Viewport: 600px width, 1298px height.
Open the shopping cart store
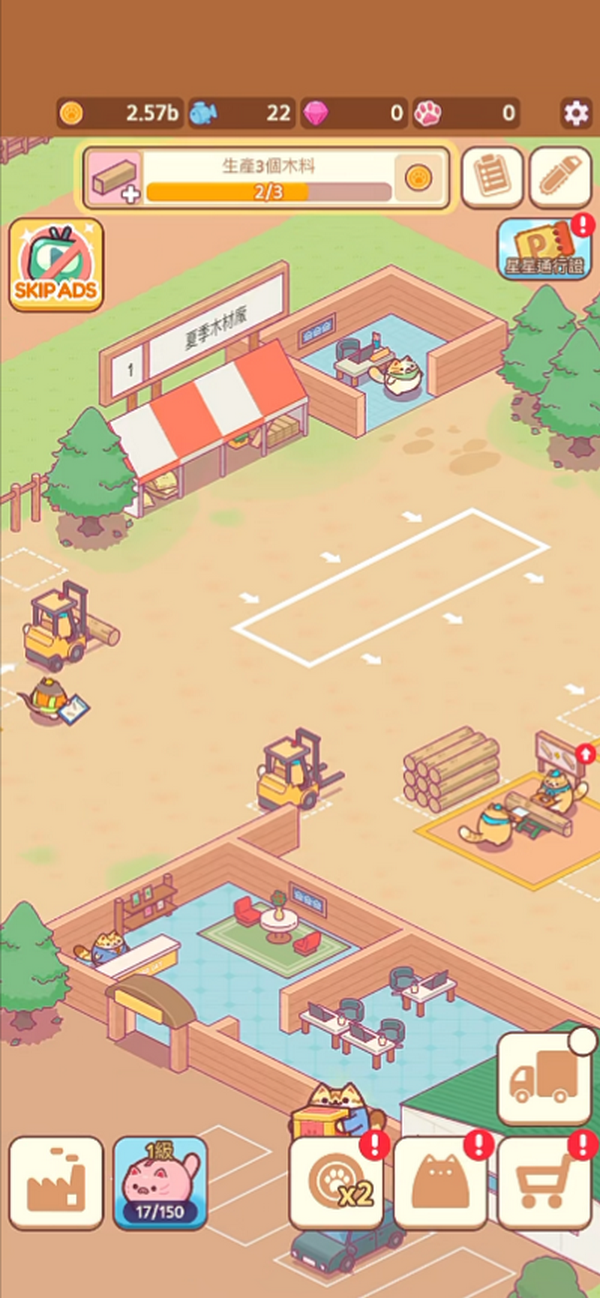click(x=544, y=1183)
